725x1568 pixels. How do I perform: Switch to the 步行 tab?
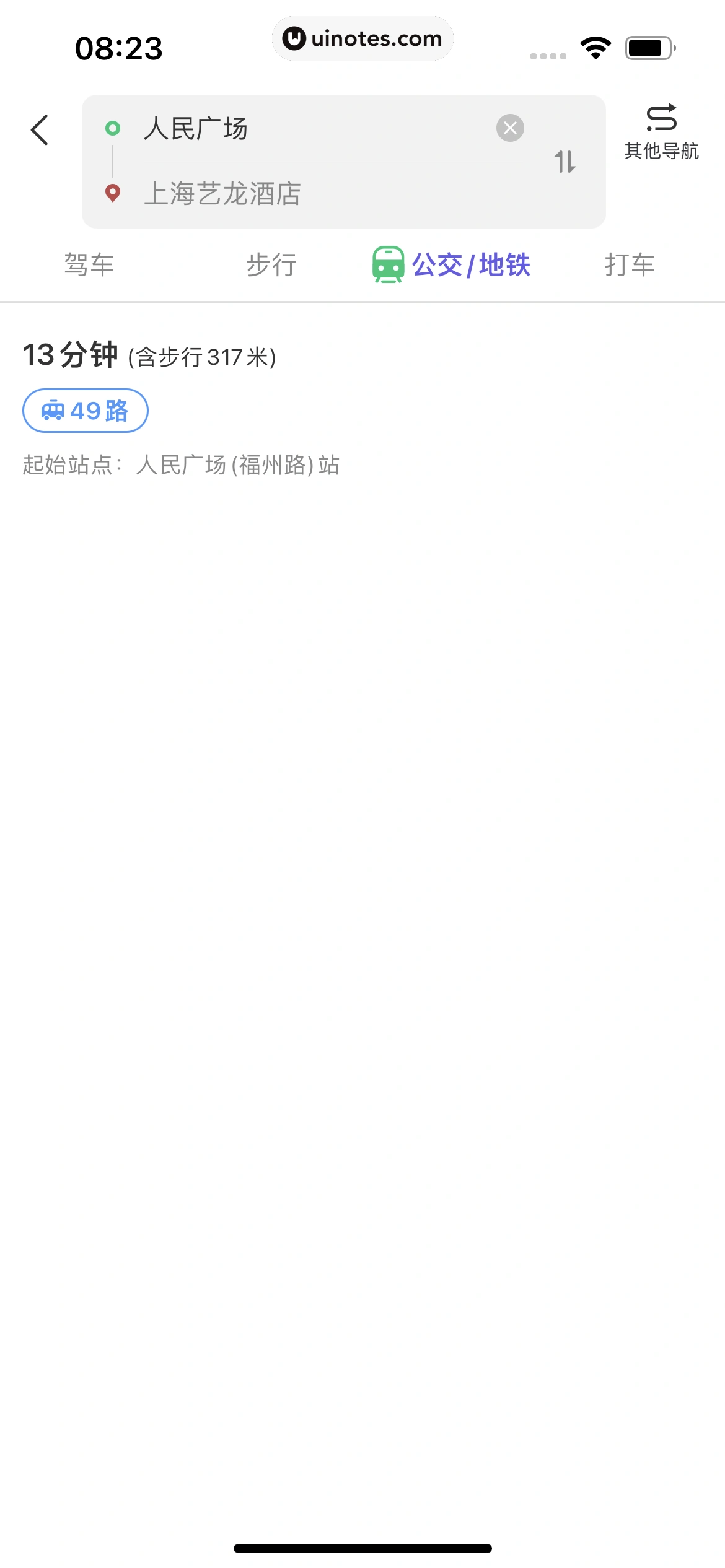point(271,264)
